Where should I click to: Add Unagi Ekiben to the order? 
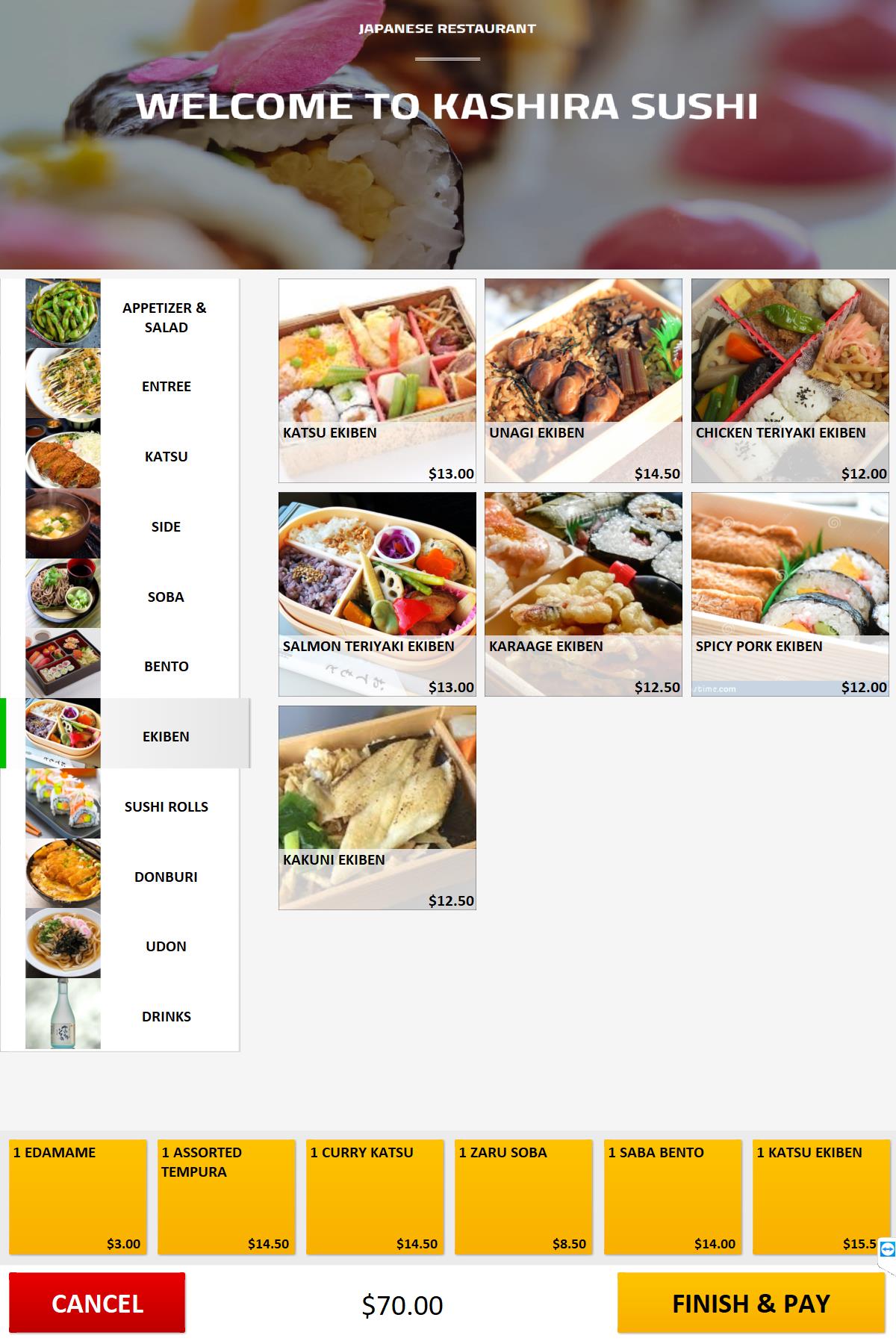click(x=583, y=380)
